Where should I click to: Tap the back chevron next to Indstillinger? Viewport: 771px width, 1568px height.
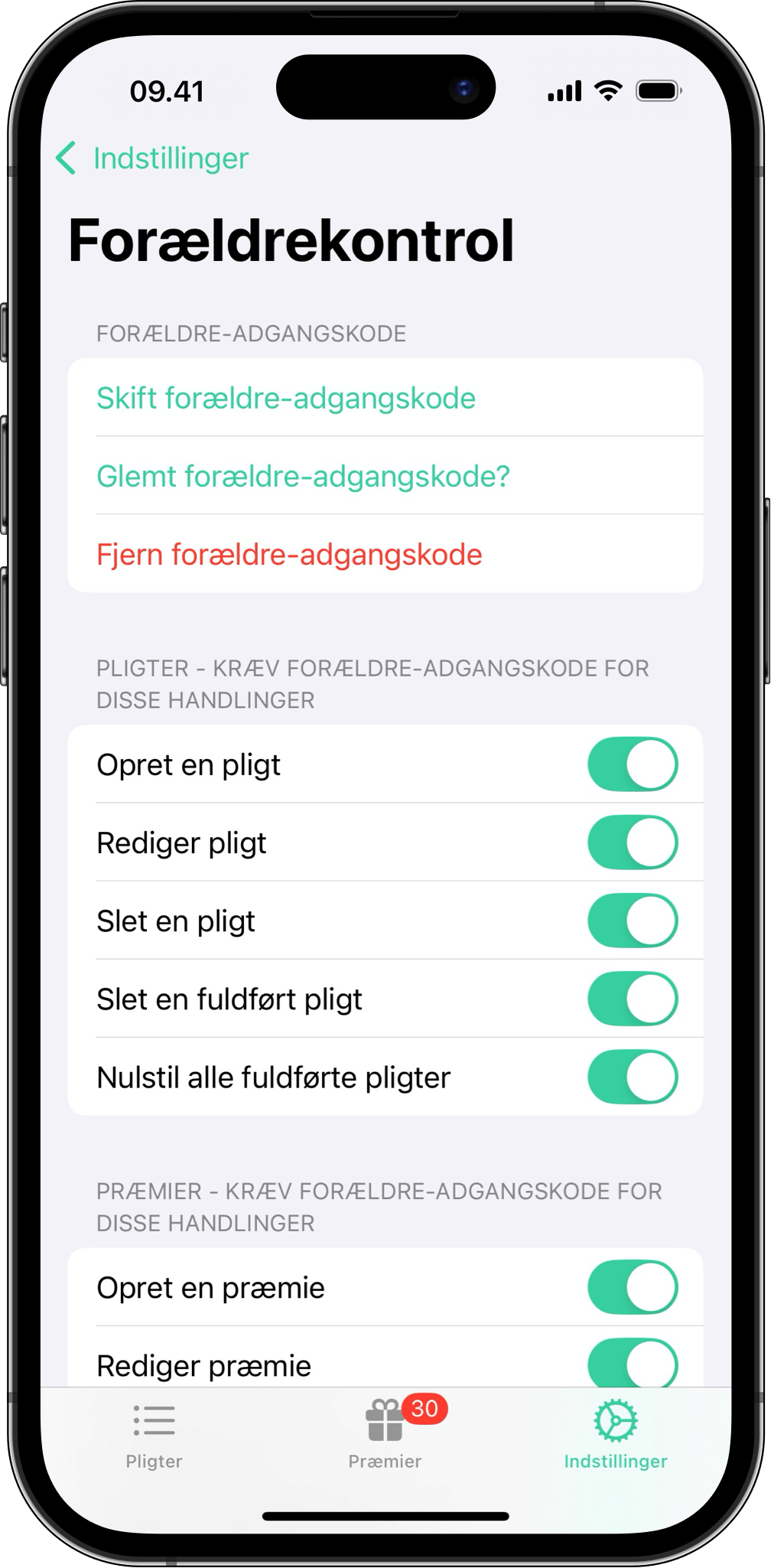tap(67, 158)
